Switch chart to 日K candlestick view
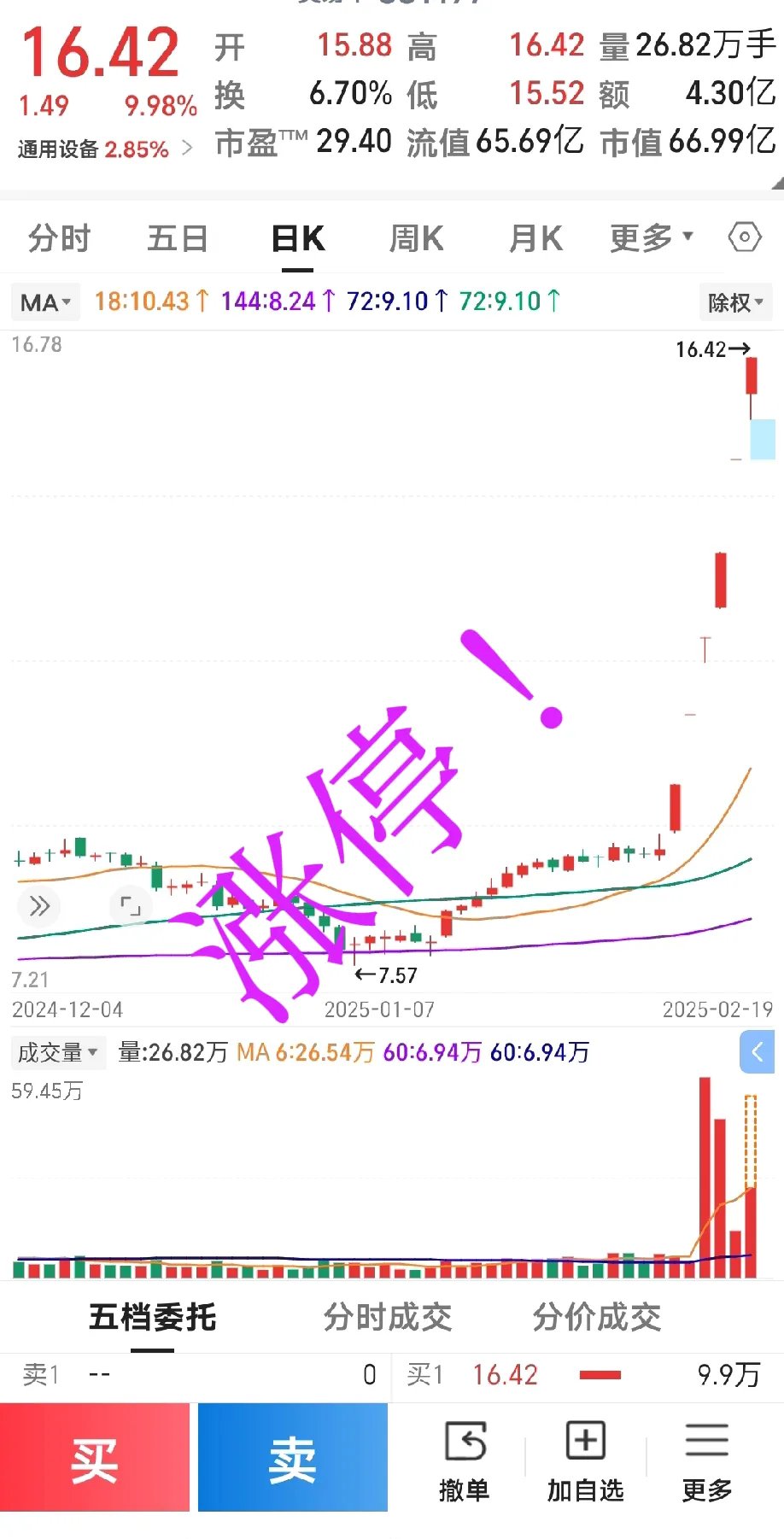 tap(296, 237)
